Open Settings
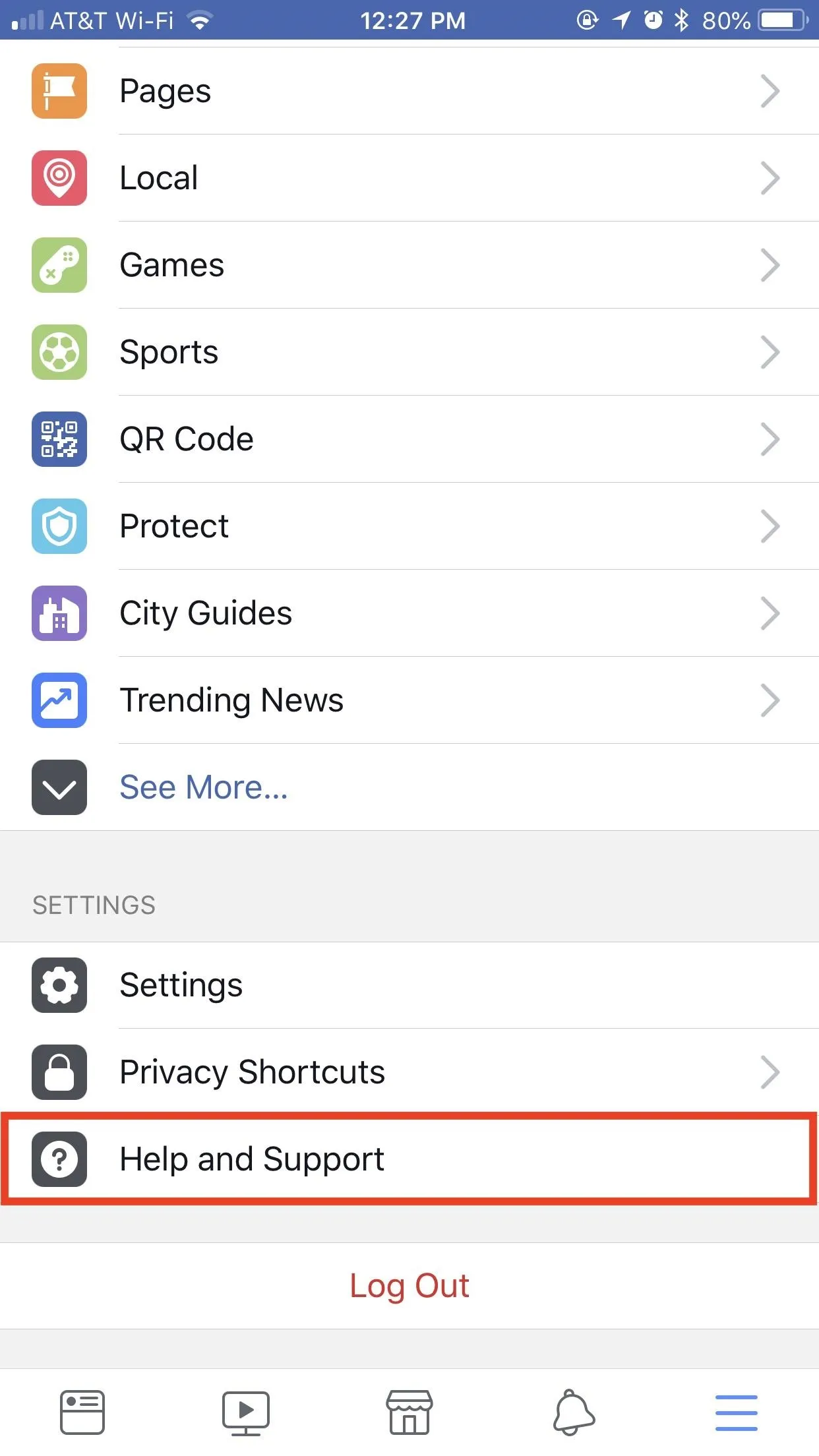 click(409, 985)
